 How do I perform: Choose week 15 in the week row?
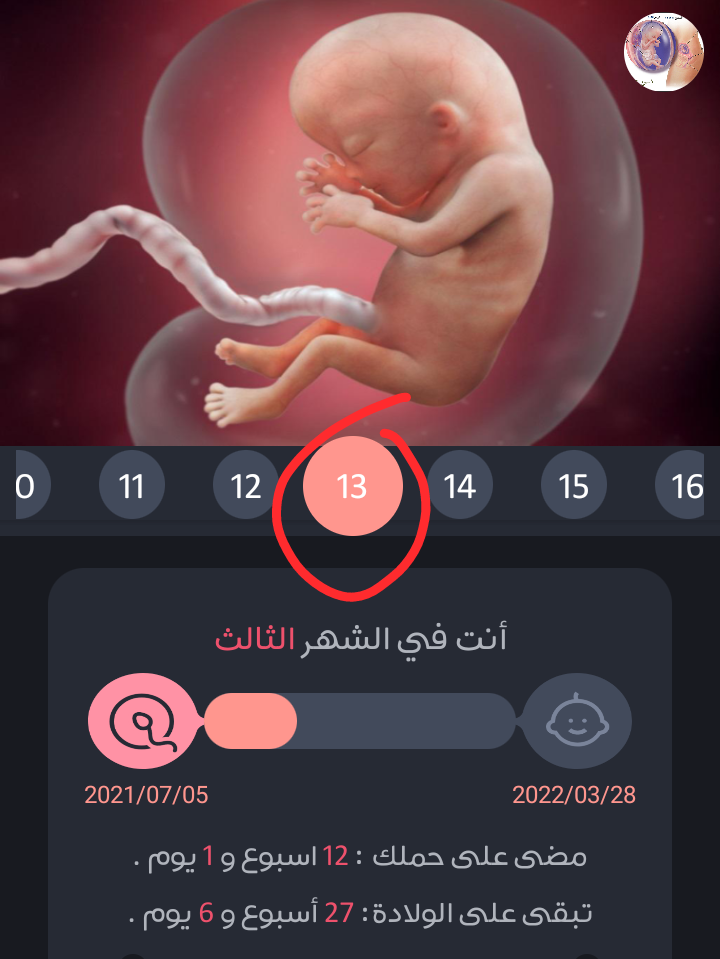(x=573, y=485)
